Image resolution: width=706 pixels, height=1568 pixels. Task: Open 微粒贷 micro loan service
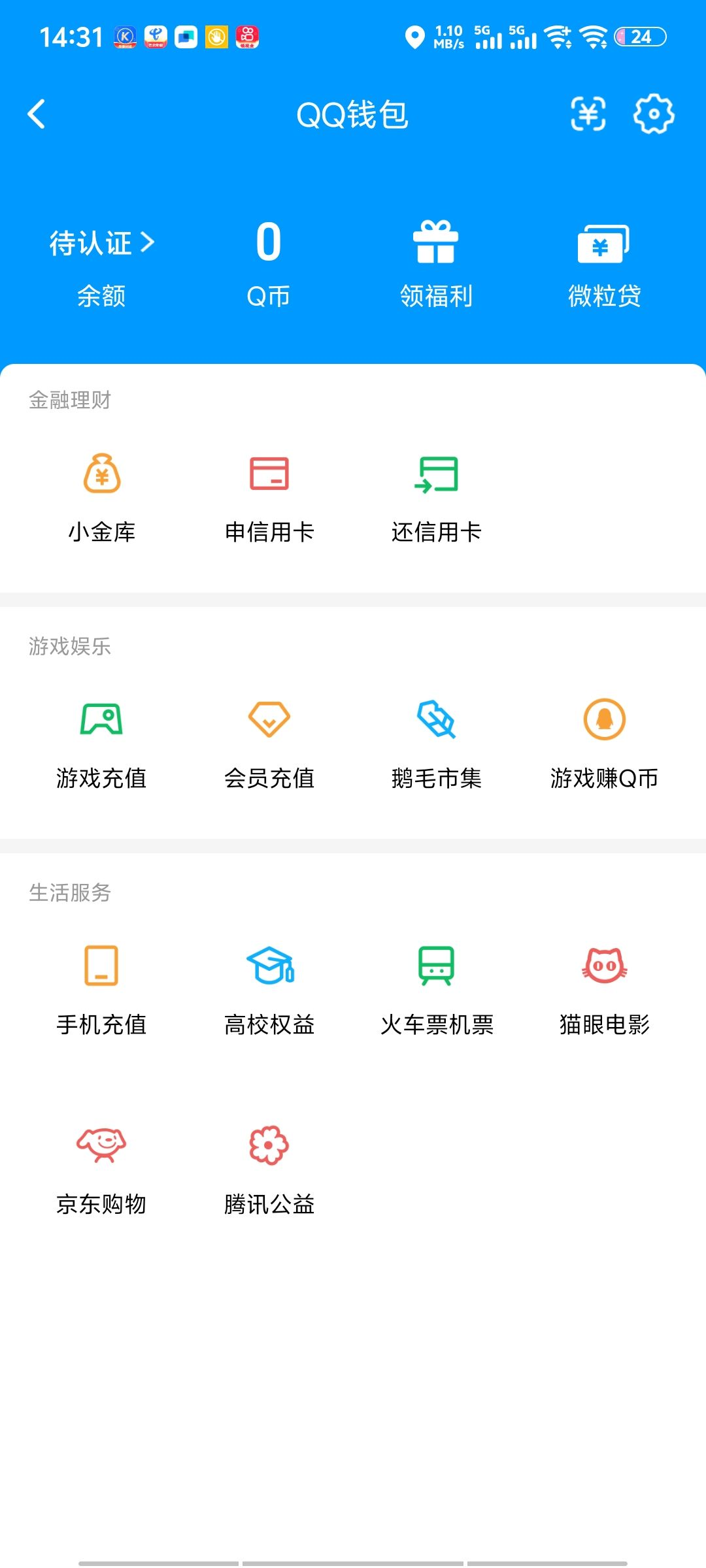point(604,261)
